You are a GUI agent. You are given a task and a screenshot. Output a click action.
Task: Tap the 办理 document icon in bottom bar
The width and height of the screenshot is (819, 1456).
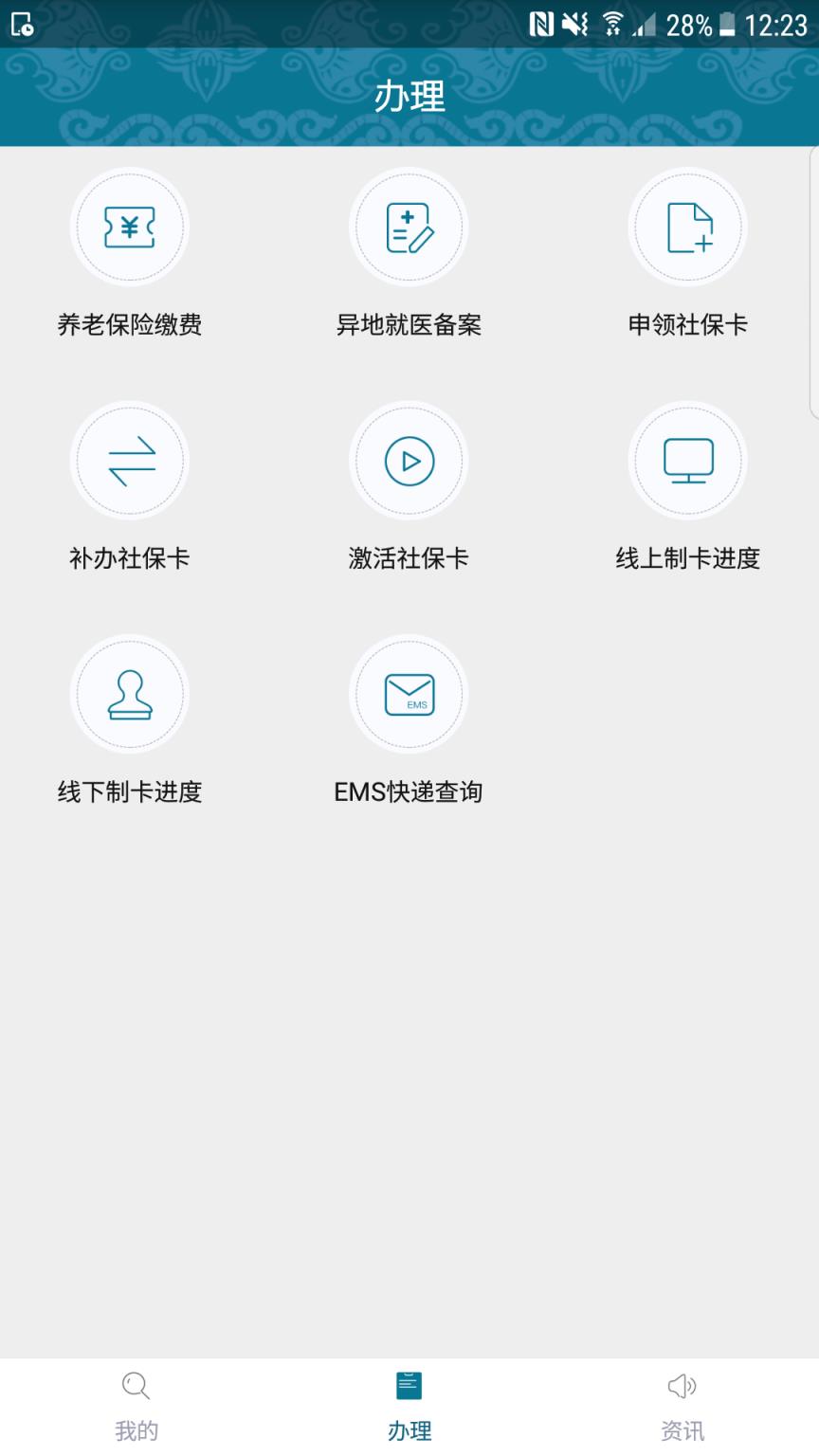coord(409,1385)
